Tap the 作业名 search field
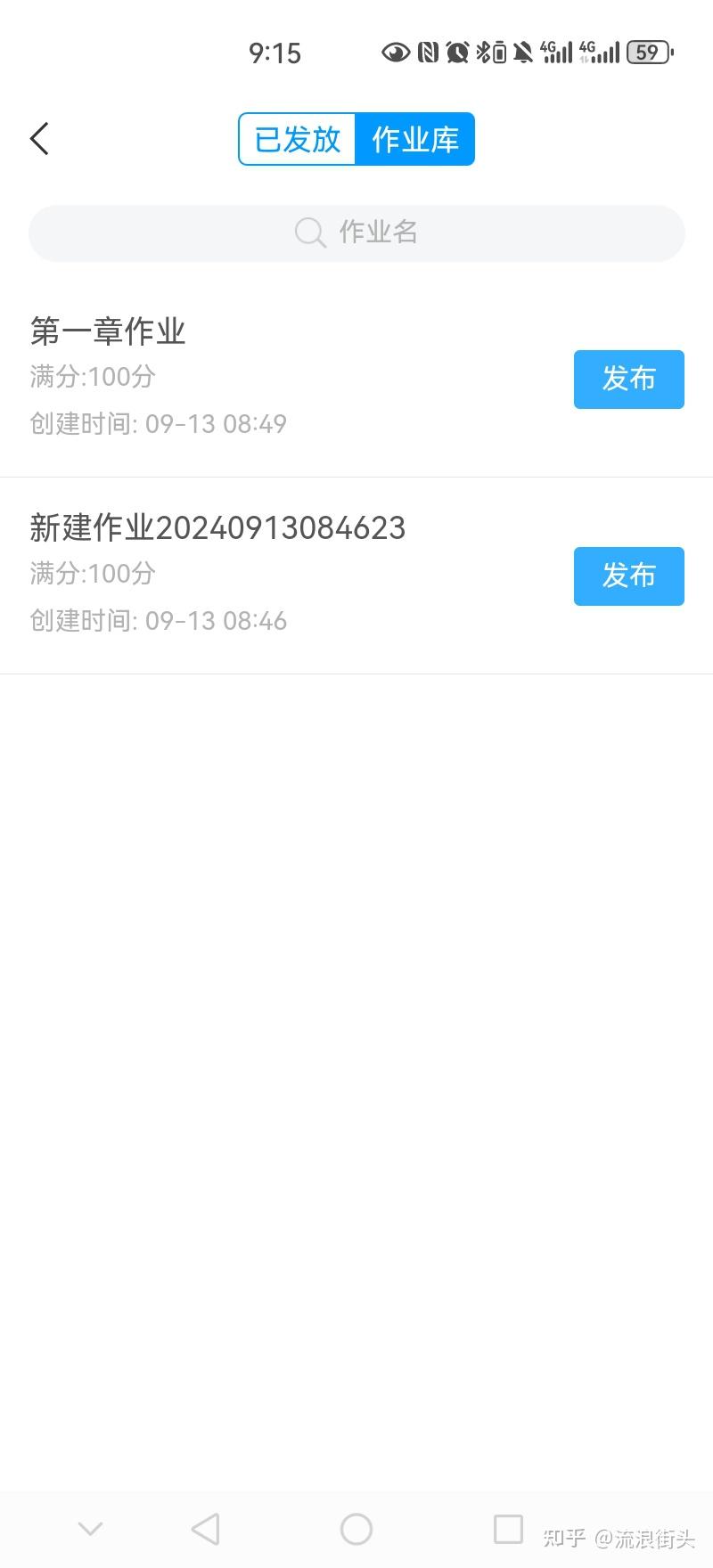The width and height of the screenshot is (713, 1568). click(356, 233)
